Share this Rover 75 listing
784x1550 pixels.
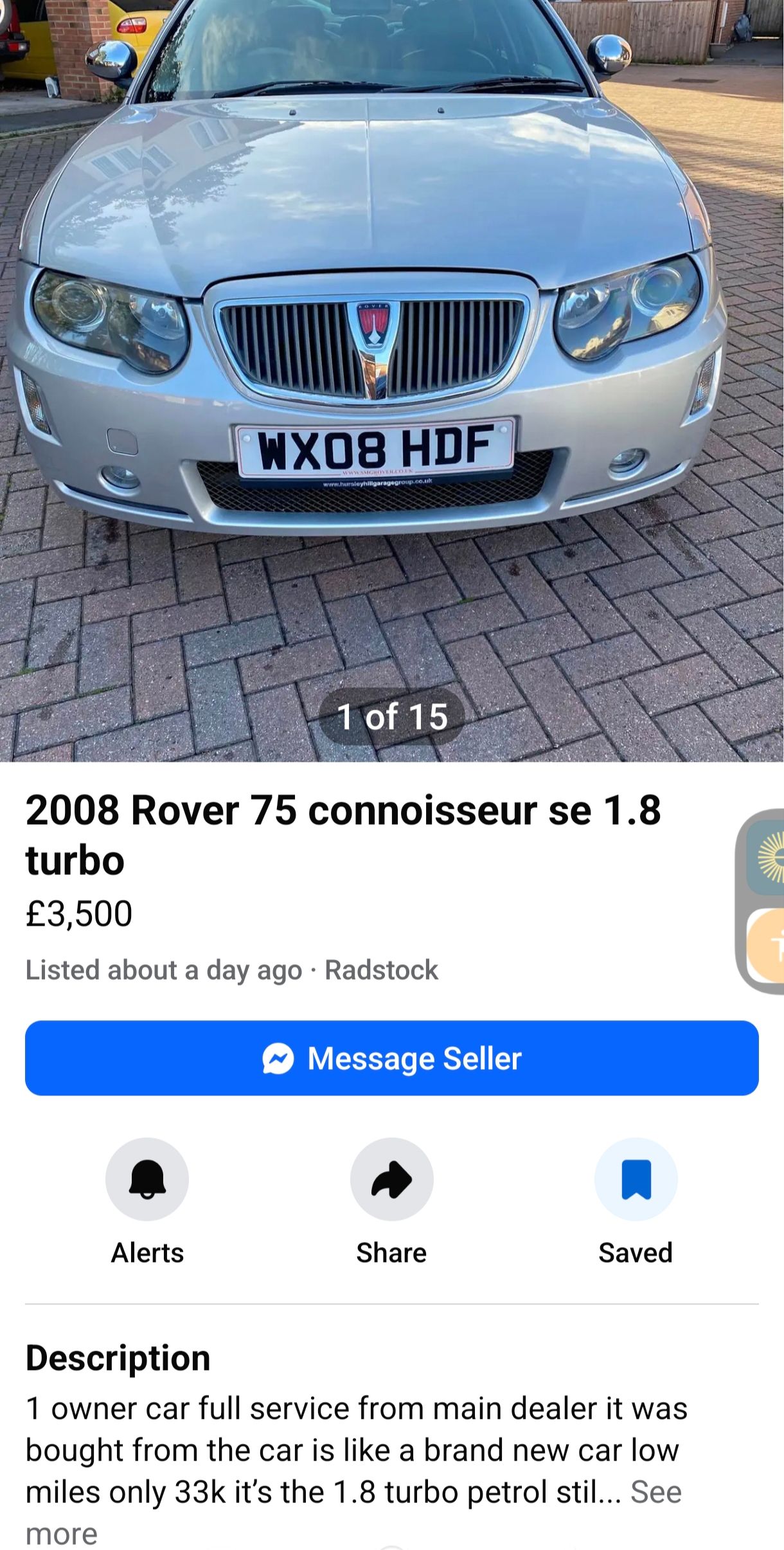[391, 1179]
